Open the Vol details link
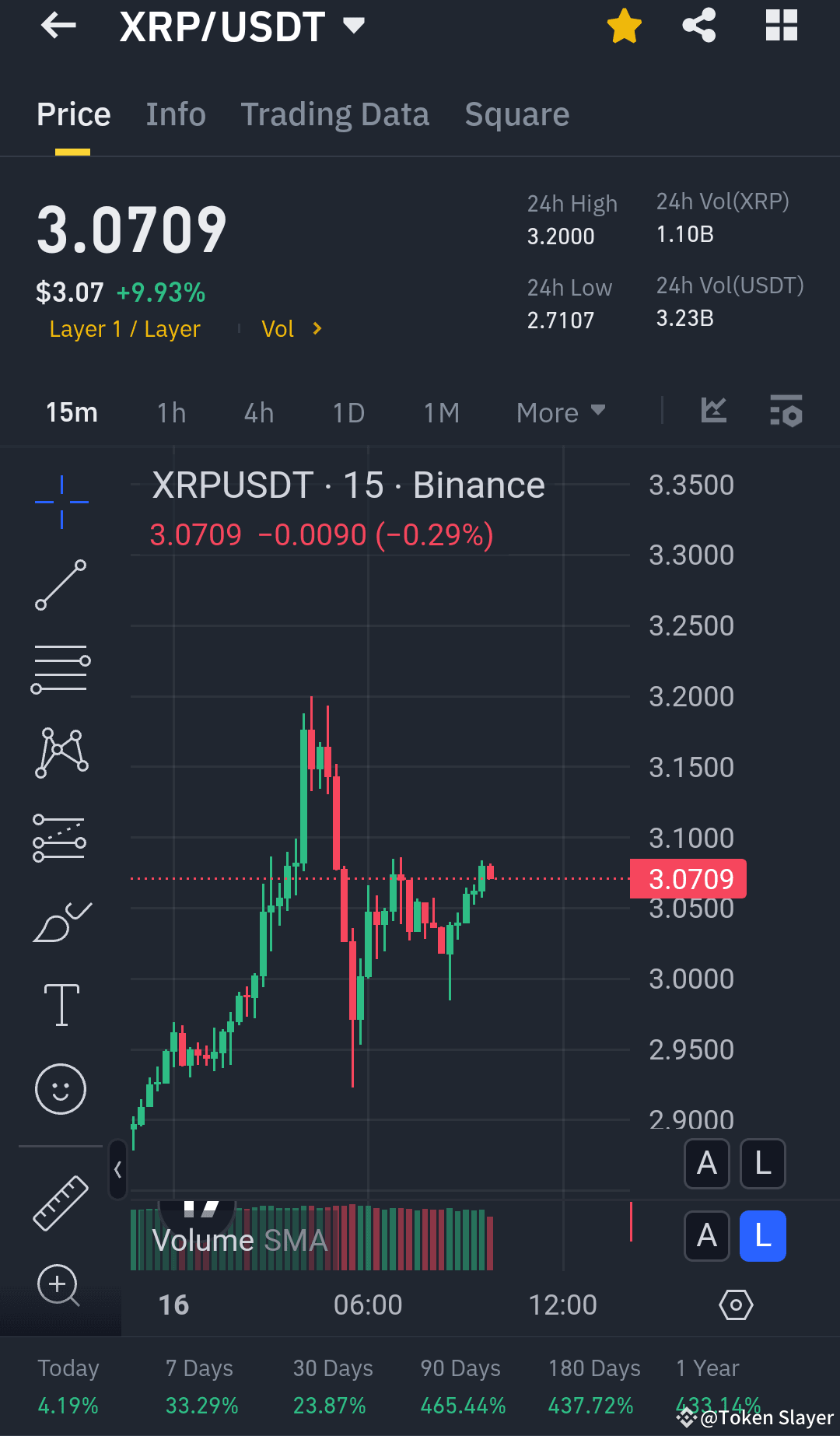The height and width of the screenshot is (1436, 840). tap(292, 328)
